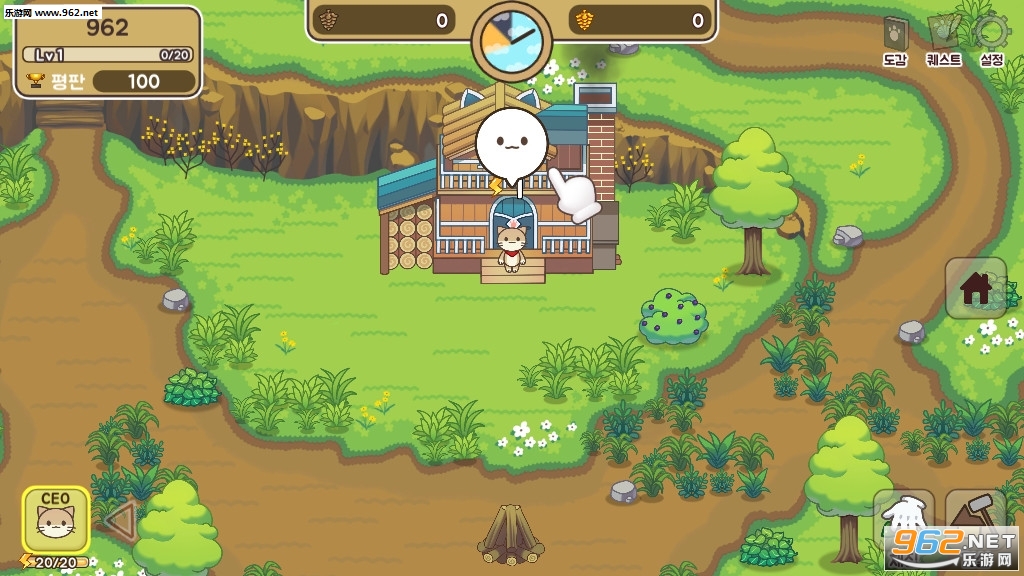Open the 퀘스트 quest menu
Screen dimensions: 1024x576
944,40
